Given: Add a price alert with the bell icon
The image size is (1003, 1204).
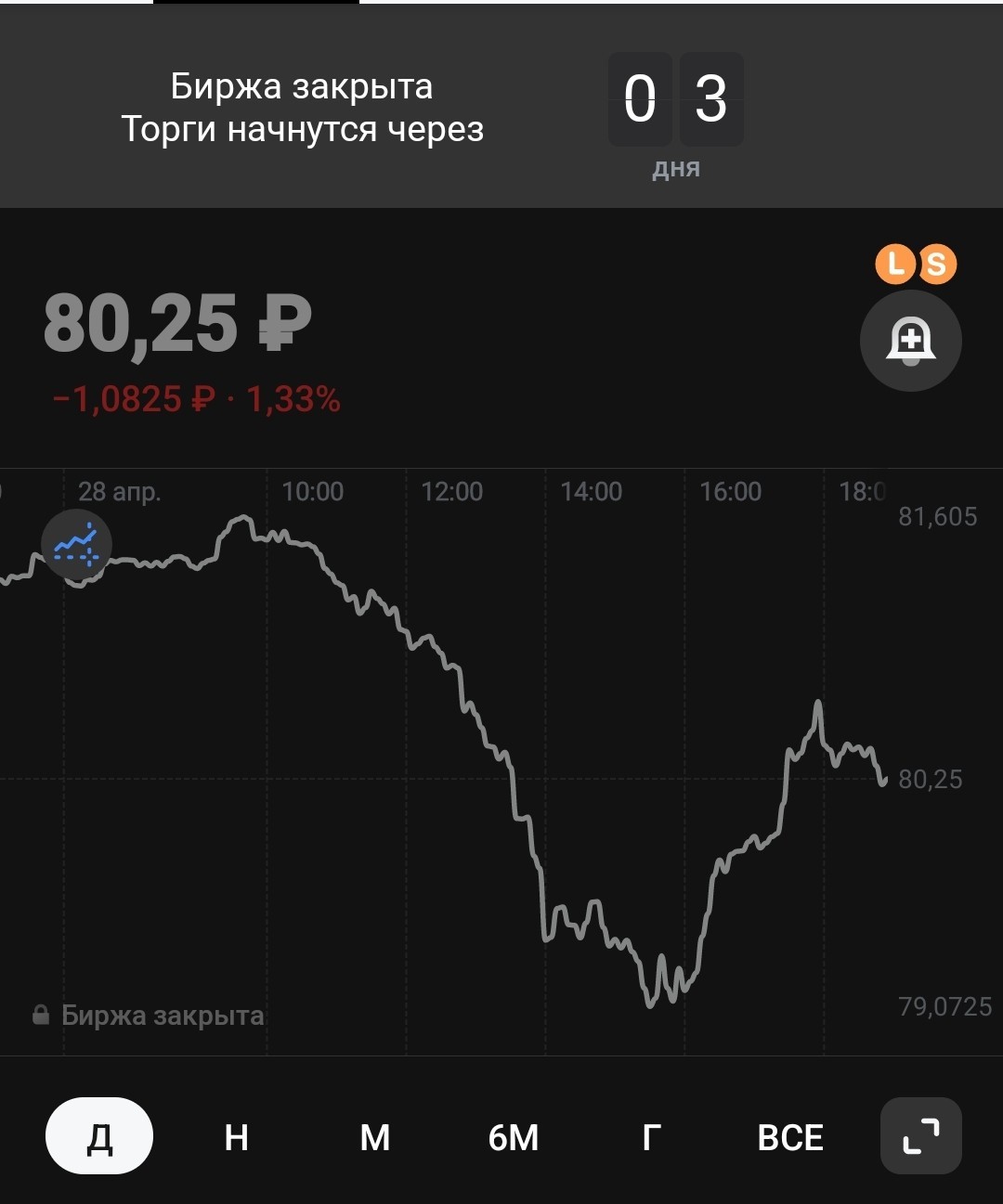Looking at the screenshot, I should click(910, 341).
